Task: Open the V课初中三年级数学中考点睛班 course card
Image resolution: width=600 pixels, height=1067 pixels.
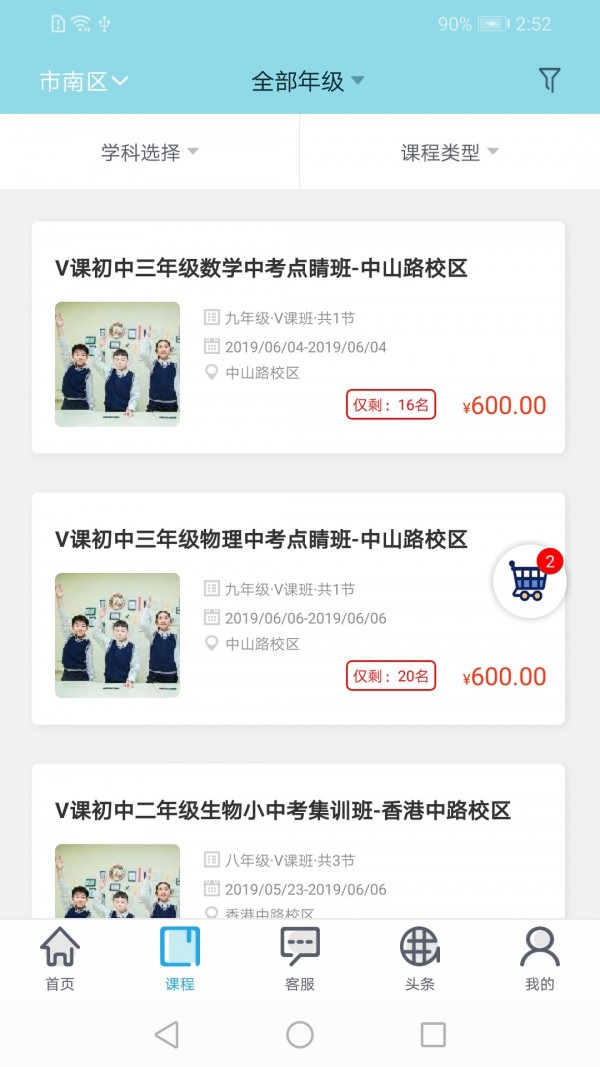Action: 298,337
